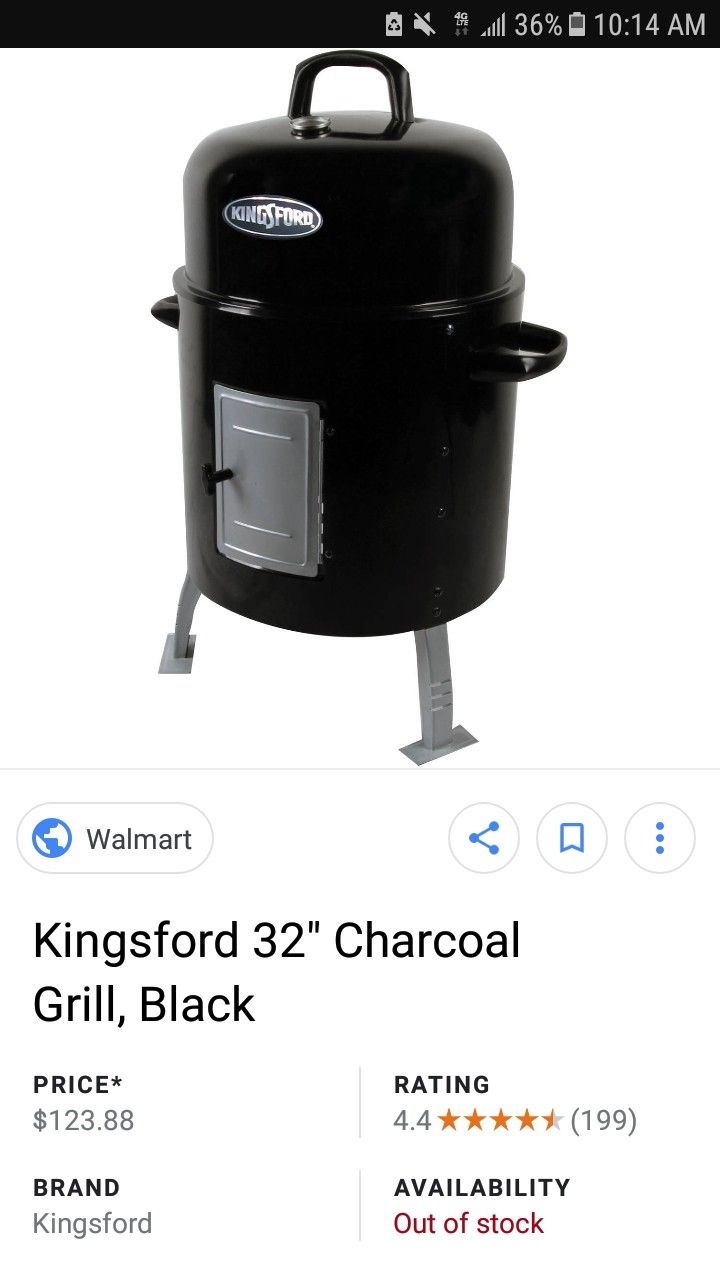Open the Walmart source chip
The image size is (720, 1280).
[115, 838]
